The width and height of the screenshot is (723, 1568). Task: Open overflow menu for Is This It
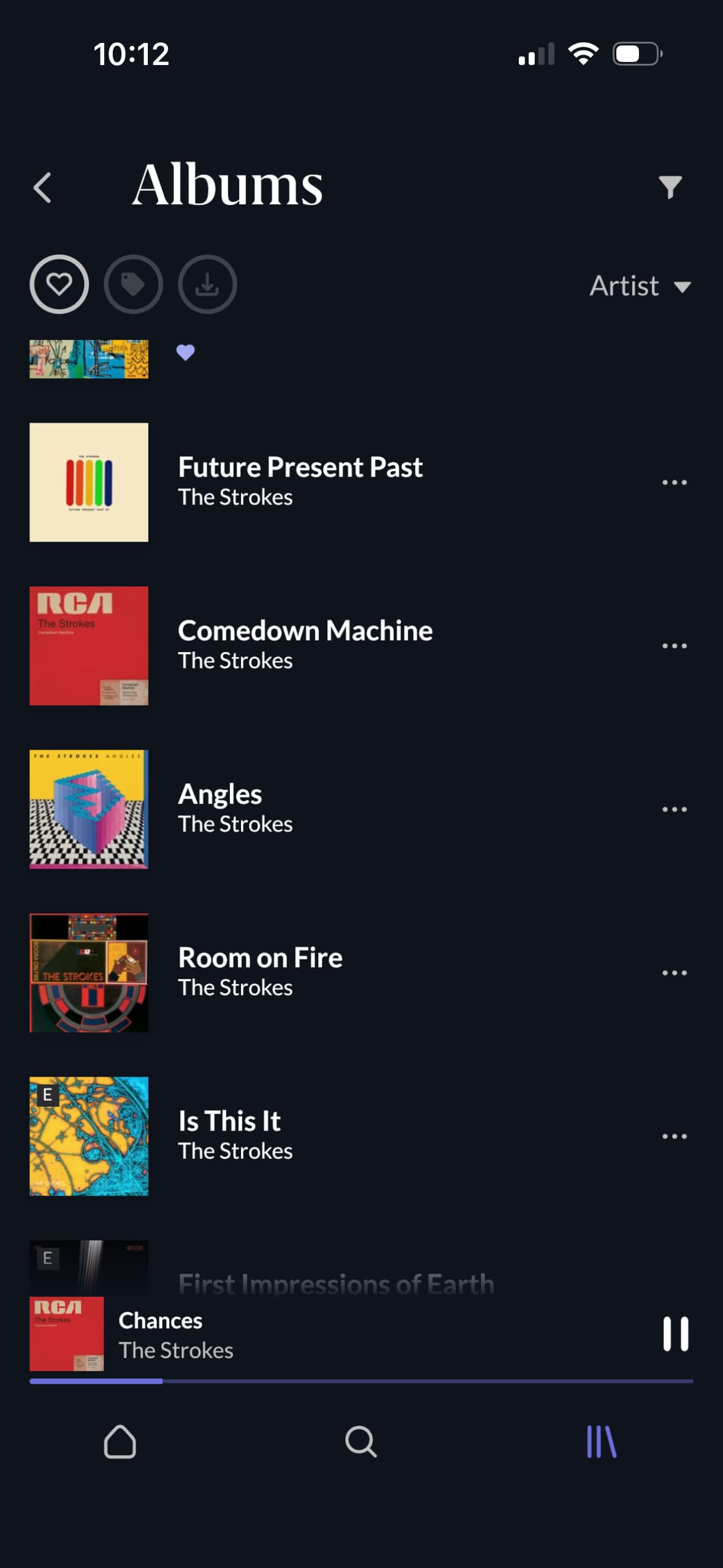point(675,1136)
